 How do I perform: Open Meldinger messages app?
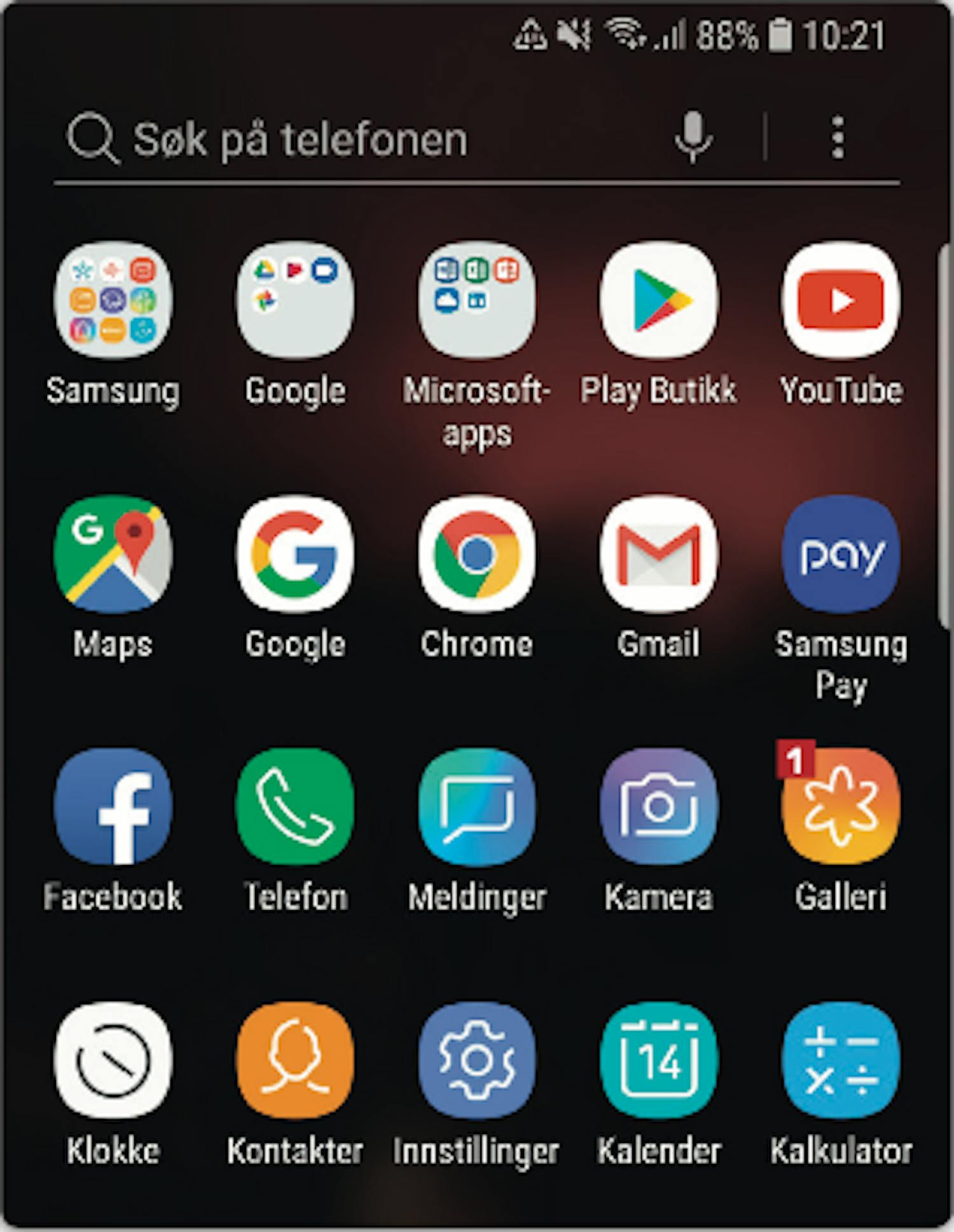coord(476,806)
